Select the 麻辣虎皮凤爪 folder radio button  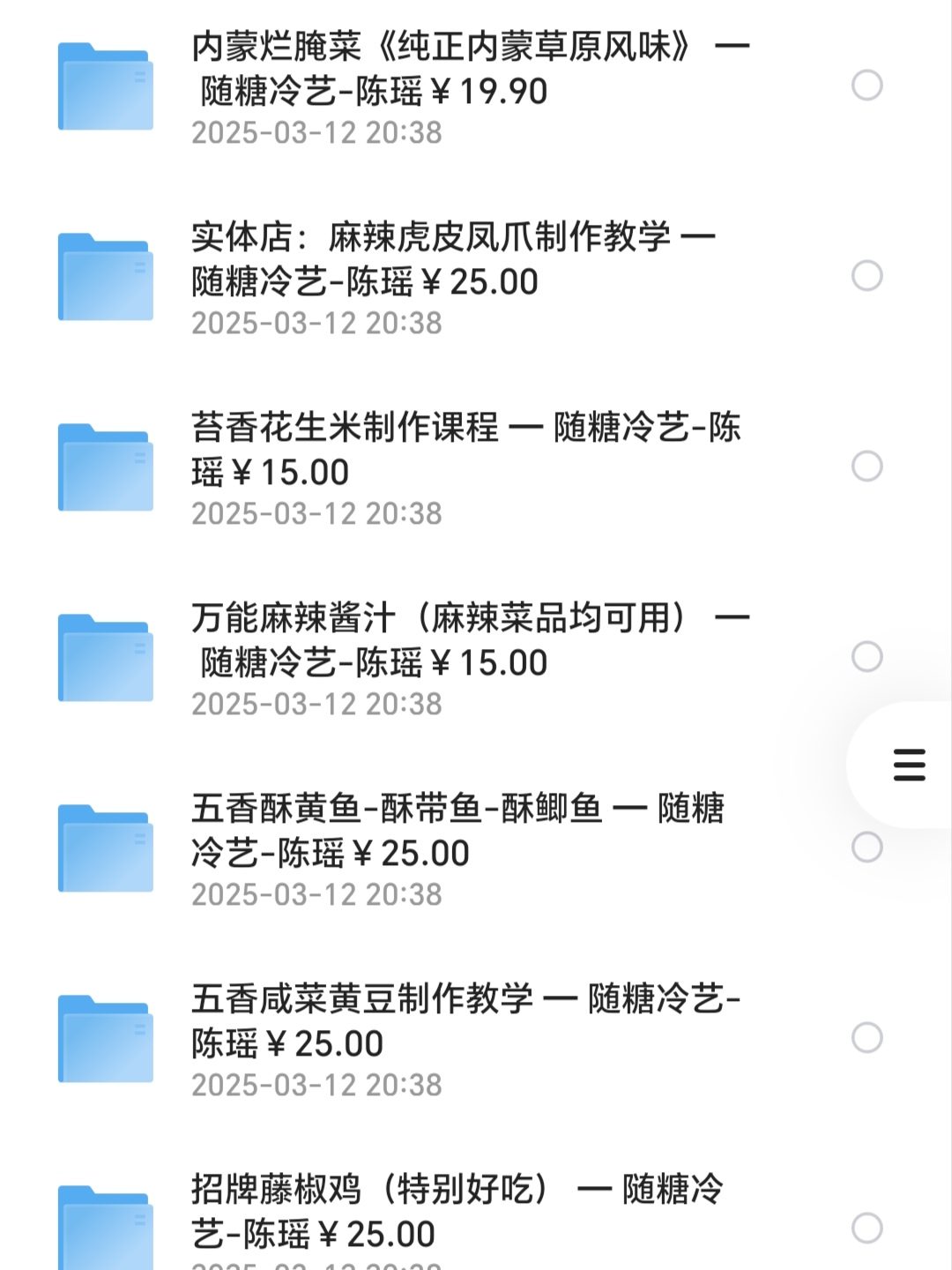click(x=867, y=276)
